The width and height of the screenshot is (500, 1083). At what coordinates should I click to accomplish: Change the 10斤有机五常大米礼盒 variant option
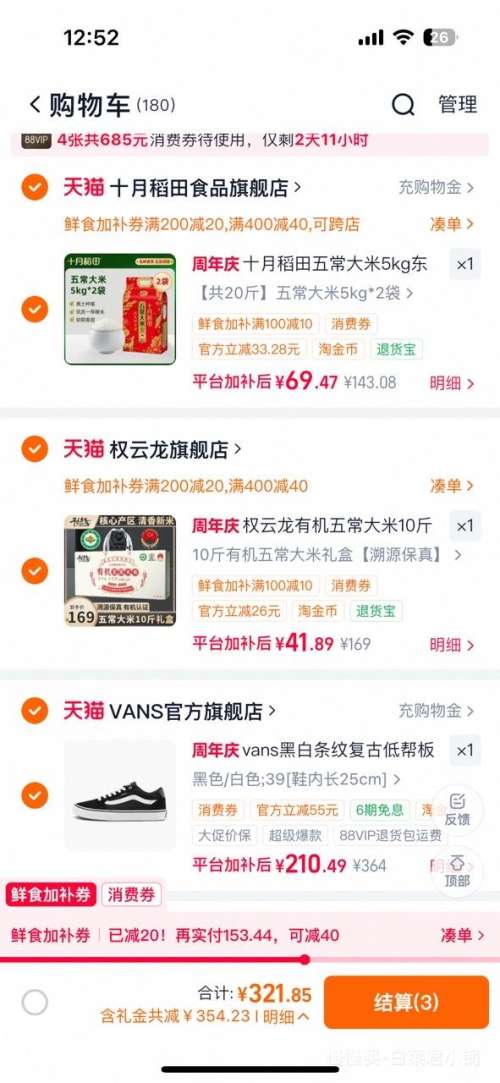click(327, 555)
